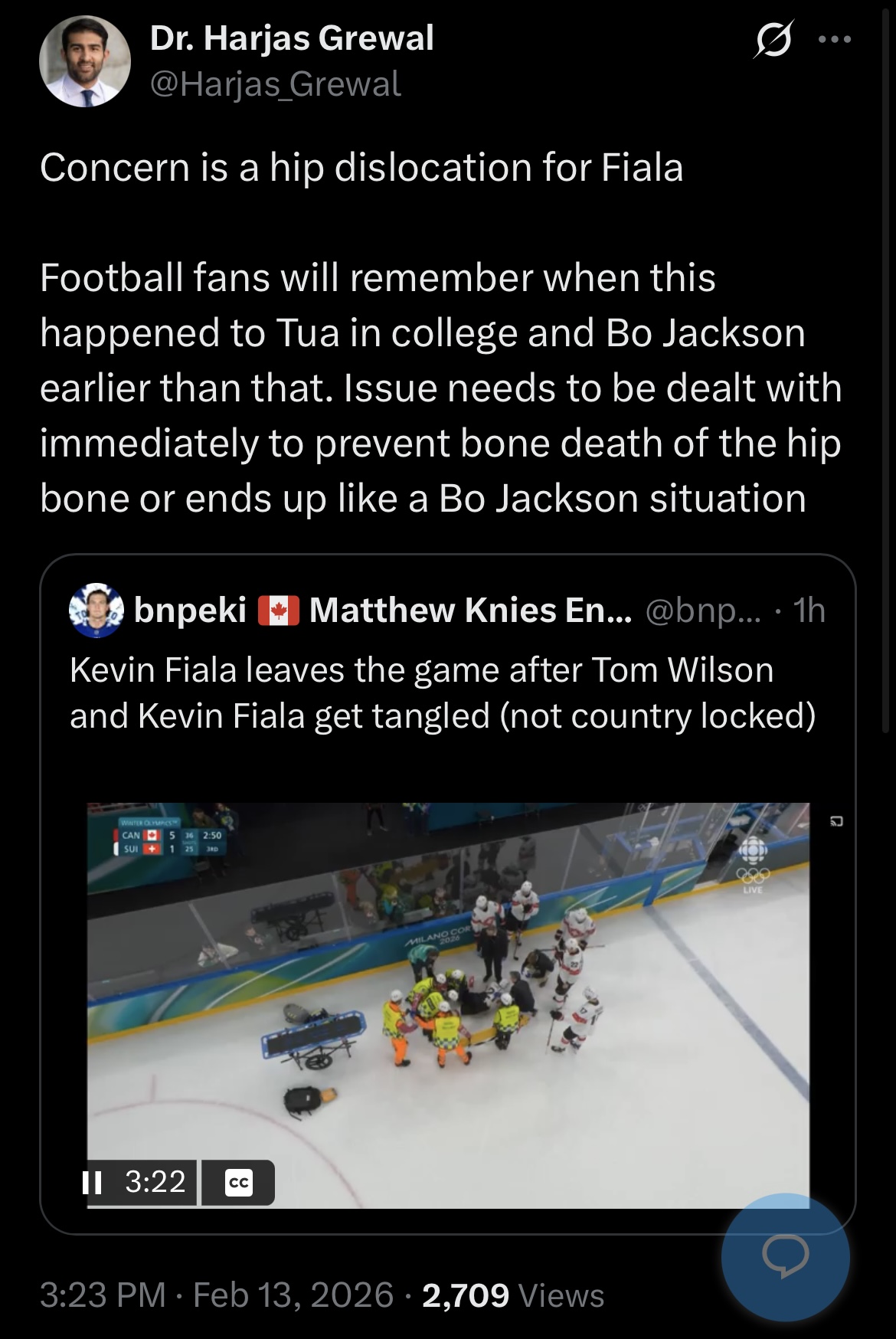
Task: Toggle closed captions on the video
Action: [x=238, y=1183]
